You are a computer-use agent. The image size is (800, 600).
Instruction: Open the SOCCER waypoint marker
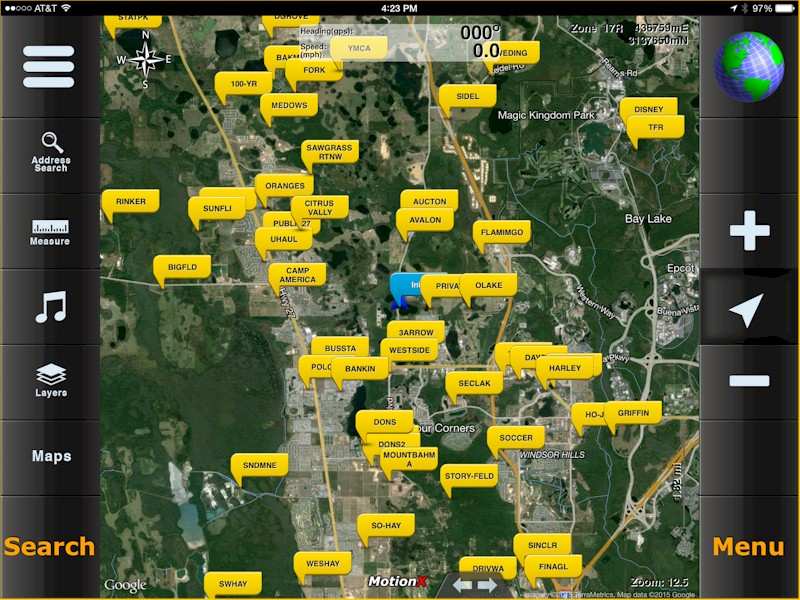coord(516,438)
